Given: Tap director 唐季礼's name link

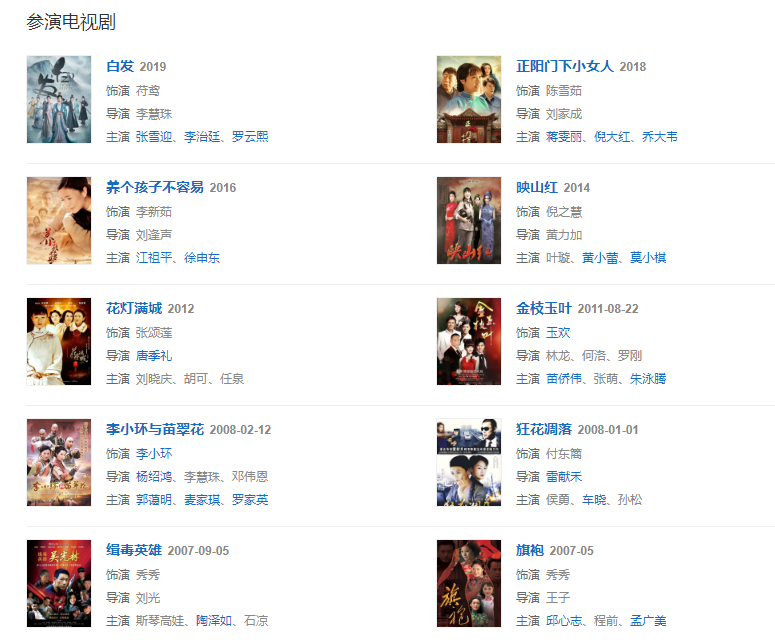Looking at the screenshot, I should click(154, 356).
